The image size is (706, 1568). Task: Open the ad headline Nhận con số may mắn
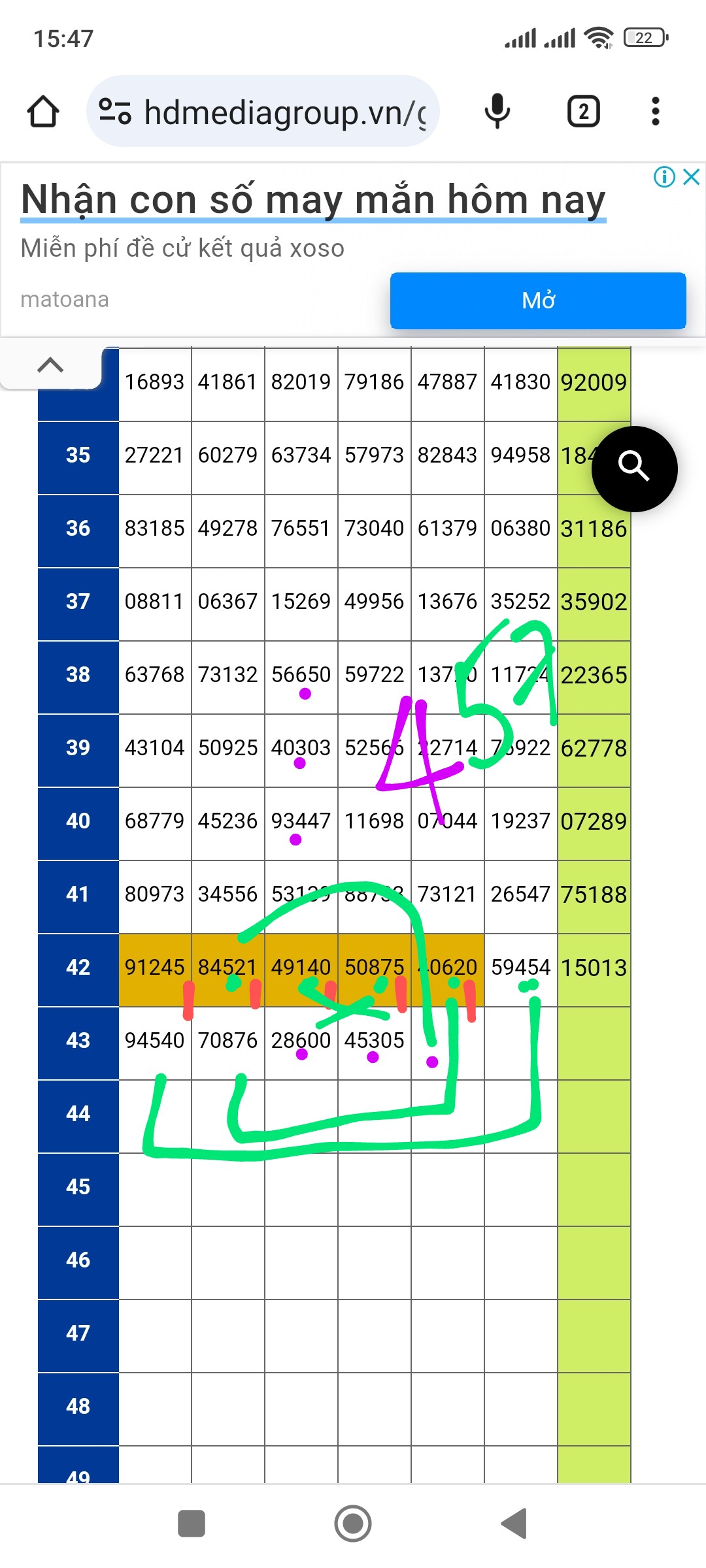[x=312, y=199]
